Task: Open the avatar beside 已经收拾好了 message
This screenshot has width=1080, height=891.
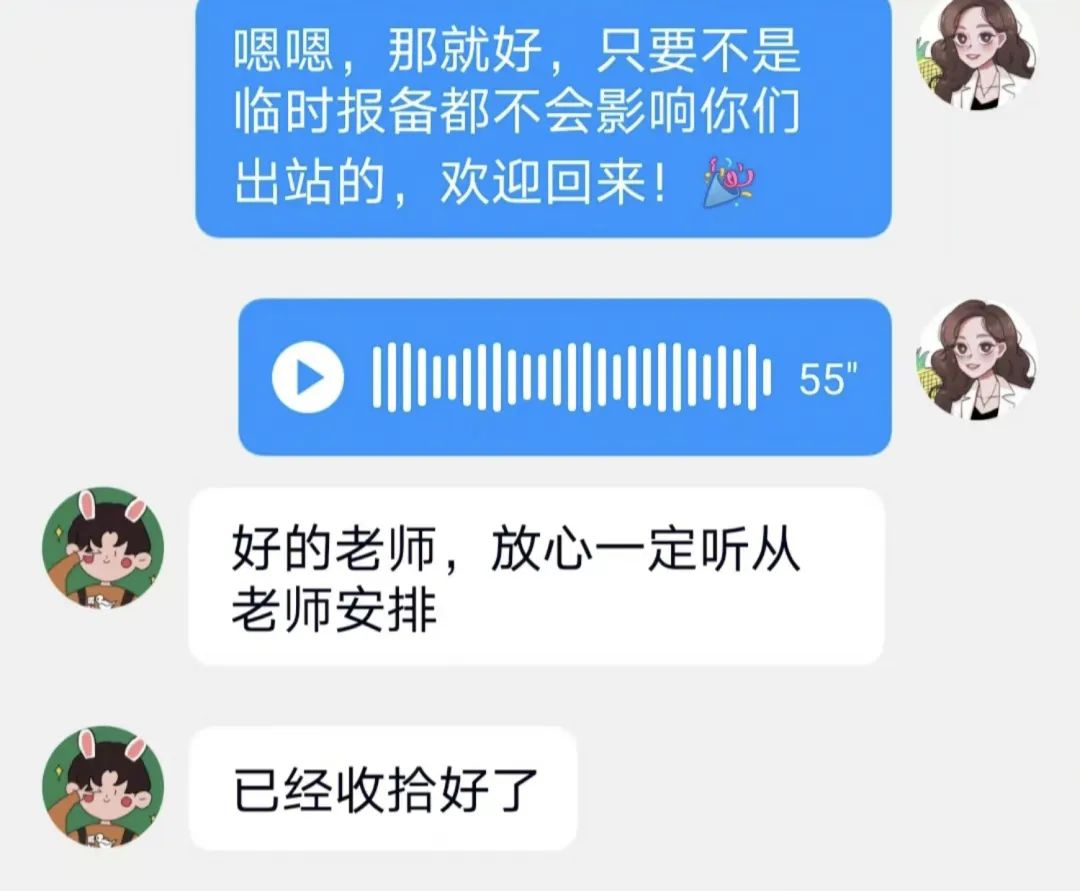Action: tap(102, 787)
